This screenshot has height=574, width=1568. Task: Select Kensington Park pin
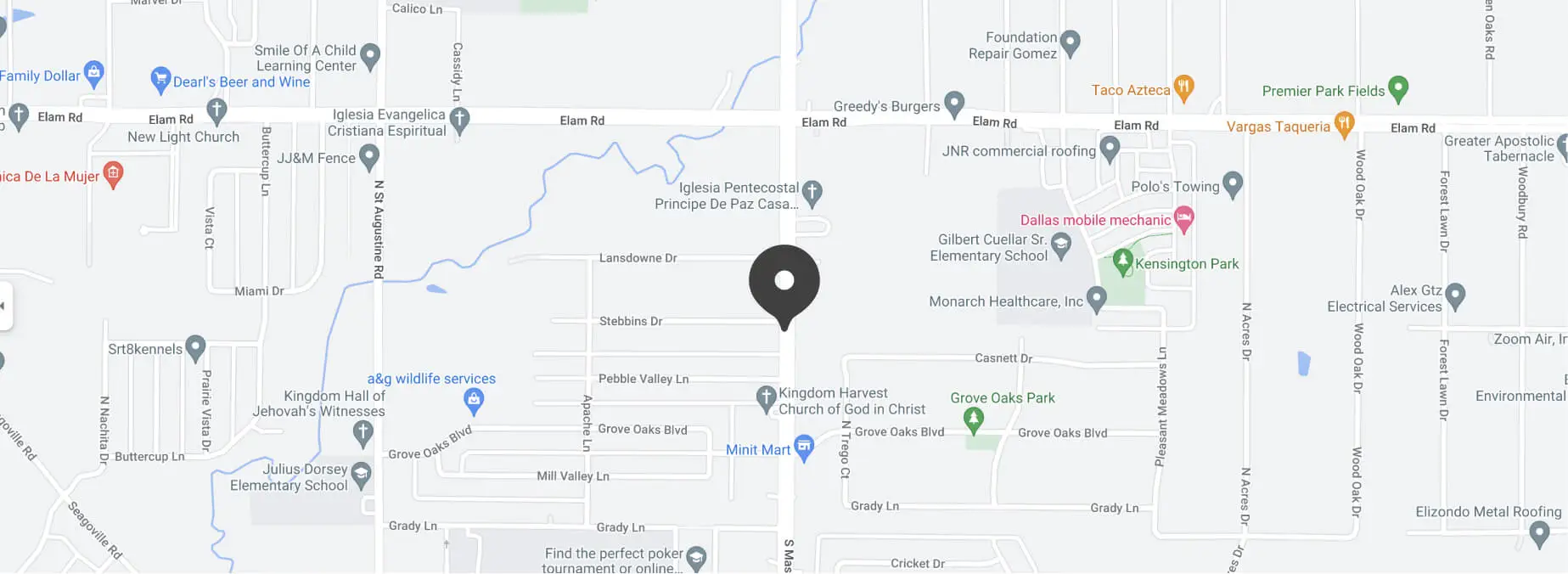(1123, 262)
